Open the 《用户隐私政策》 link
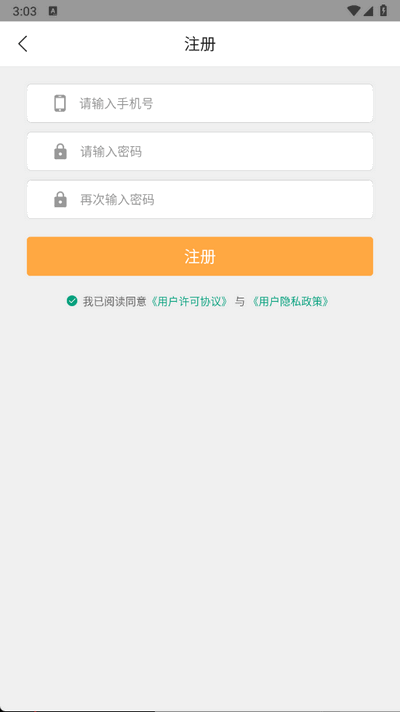 click(x=291, y=301)
